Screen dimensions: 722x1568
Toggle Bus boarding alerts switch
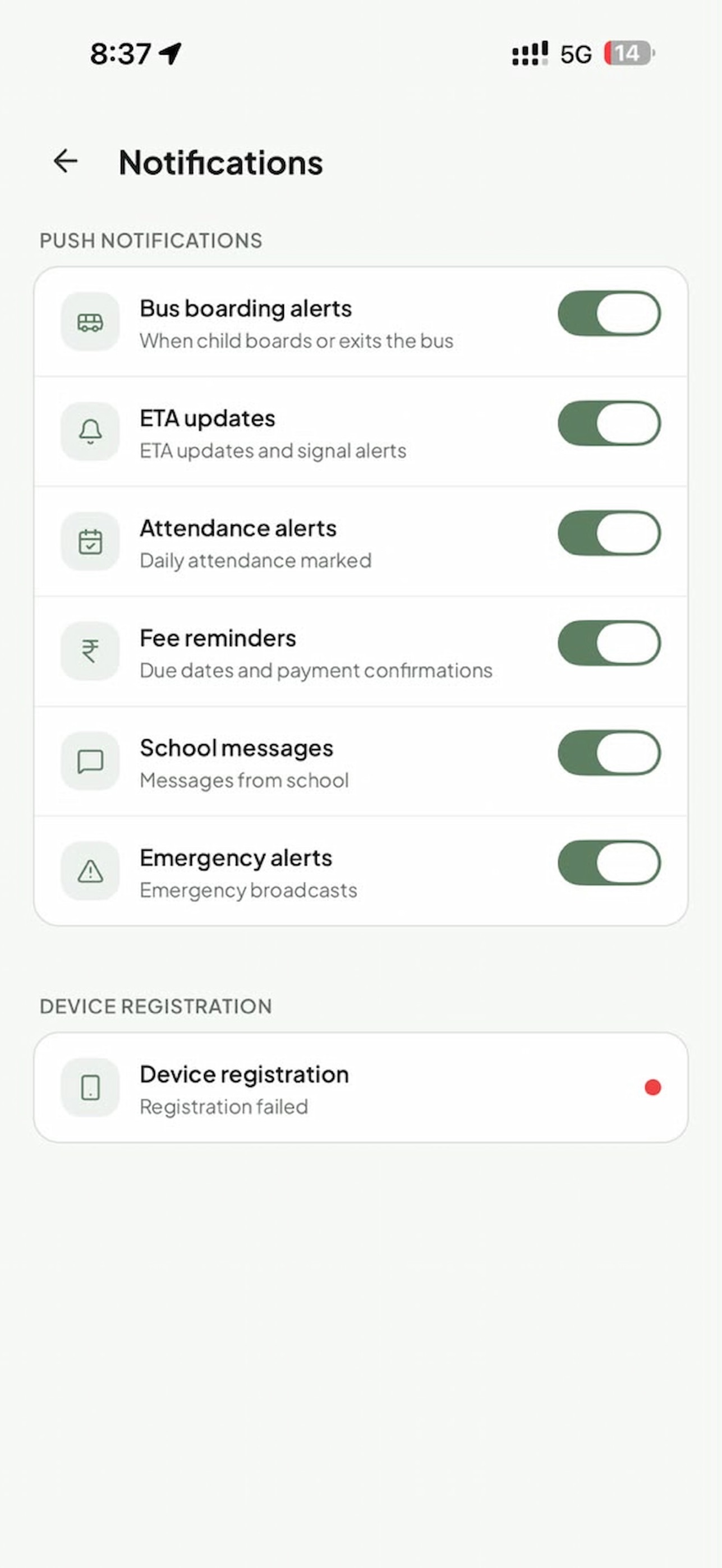pyautogui.click(x=609, y=313)
